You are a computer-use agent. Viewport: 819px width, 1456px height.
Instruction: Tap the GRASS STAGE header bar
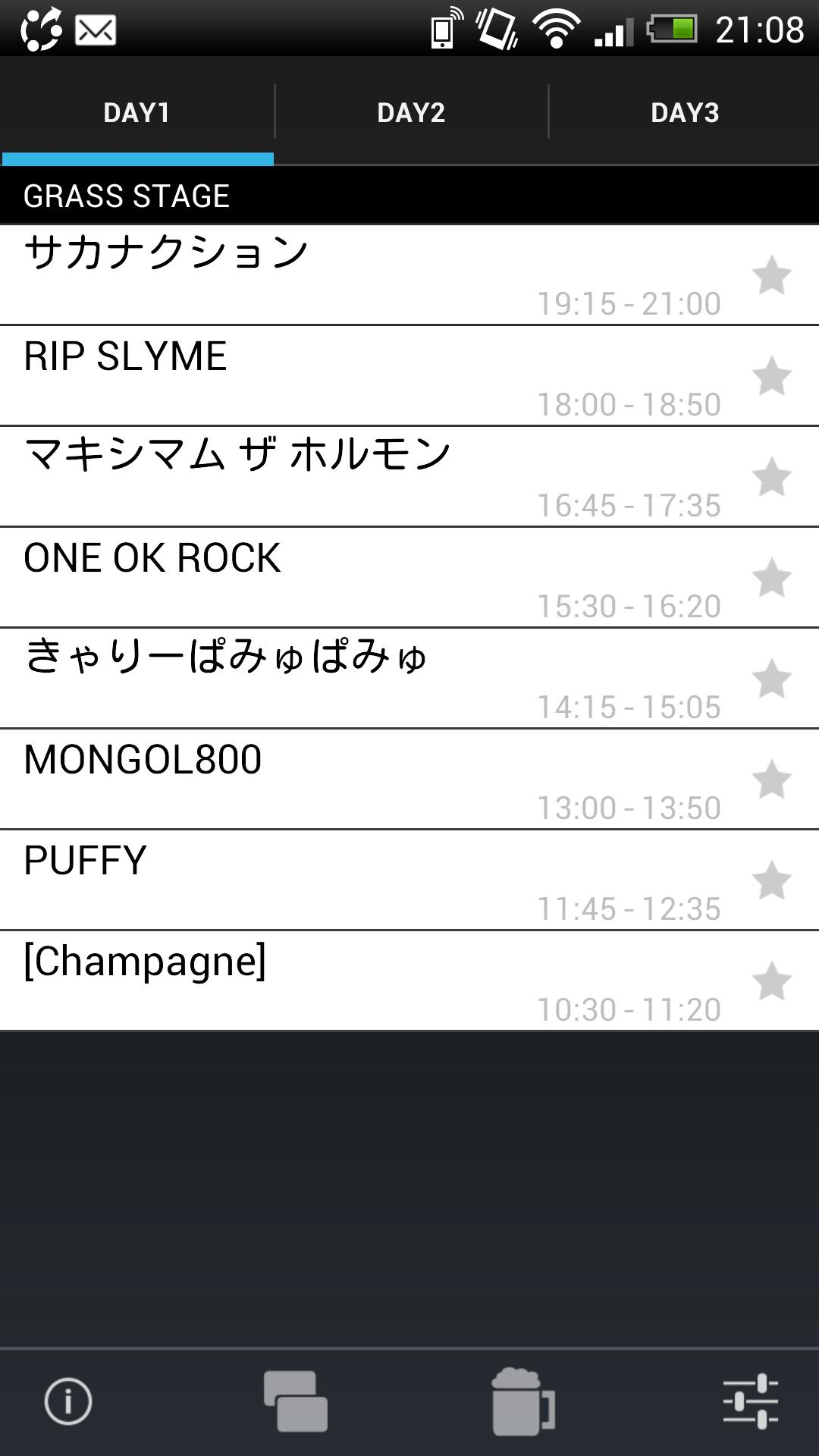(x=303, y=196)
